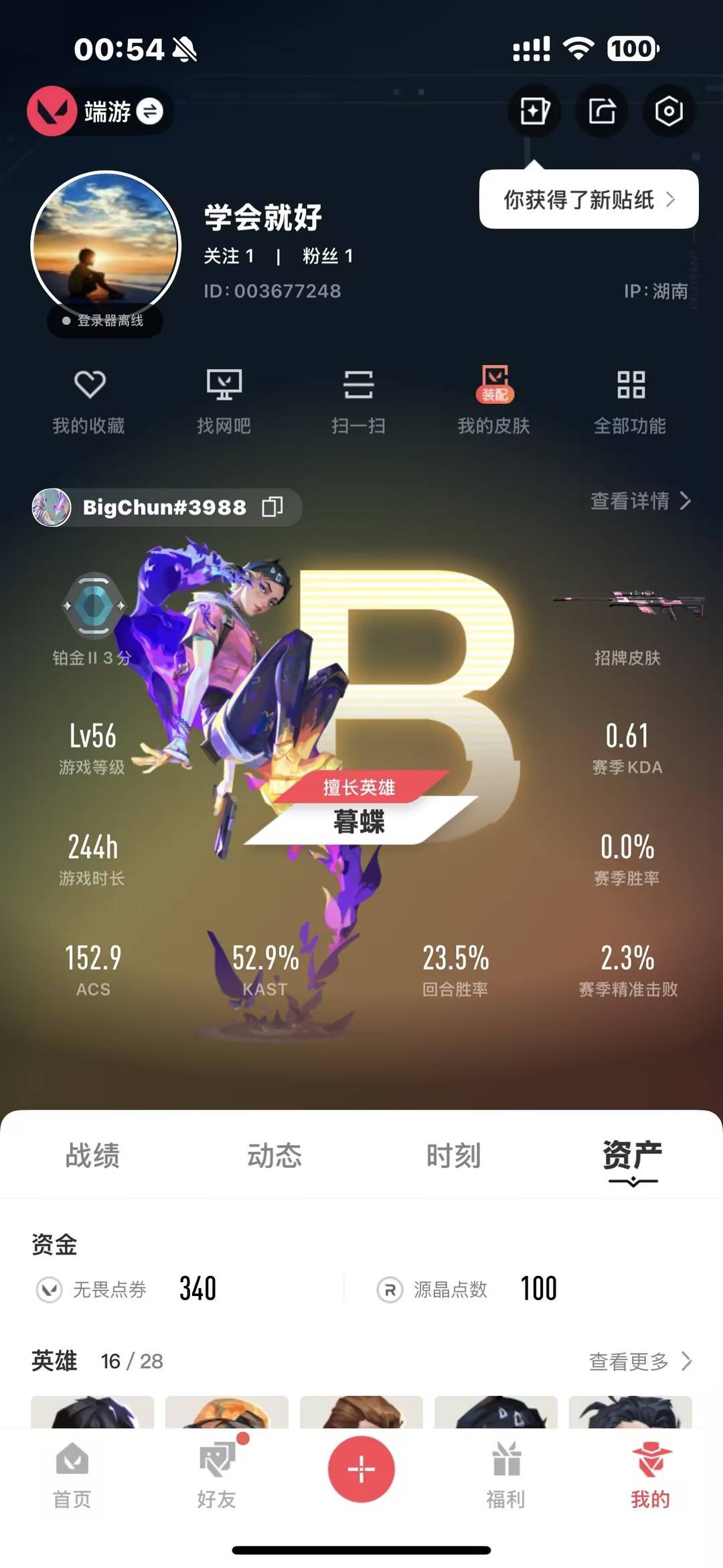The height and width of the screenshot is (1568, 723).
Task: Open the share icon in top bar
Action: point(601,112)
